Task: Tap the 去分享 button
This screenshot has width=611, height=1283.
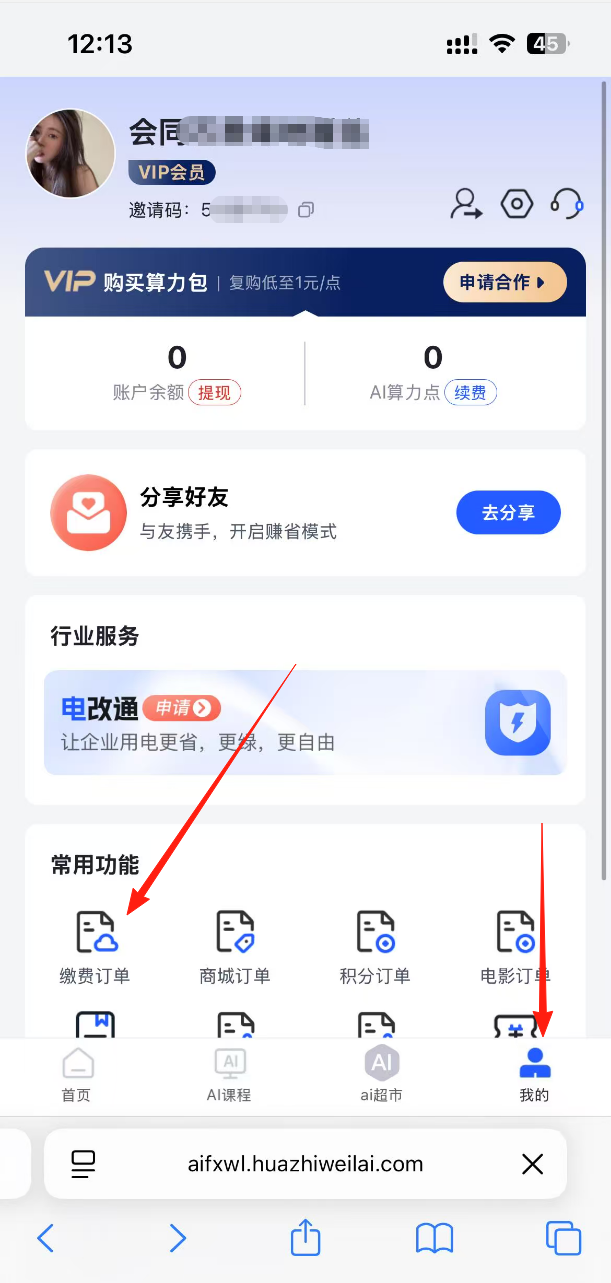Action: coord(508,513)
